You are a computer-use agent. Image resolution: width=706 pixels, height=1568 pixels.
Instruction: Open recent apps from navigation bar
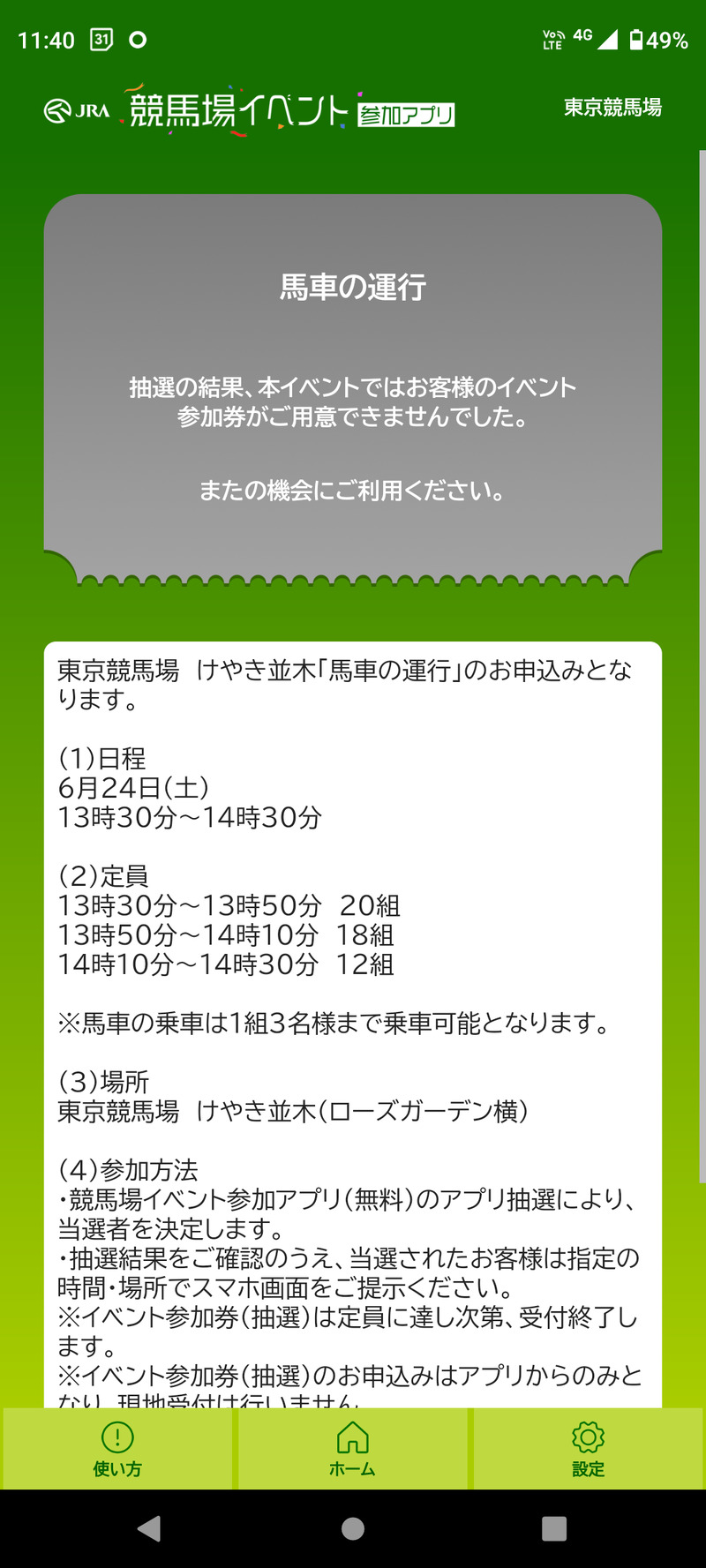[554, 1528]
